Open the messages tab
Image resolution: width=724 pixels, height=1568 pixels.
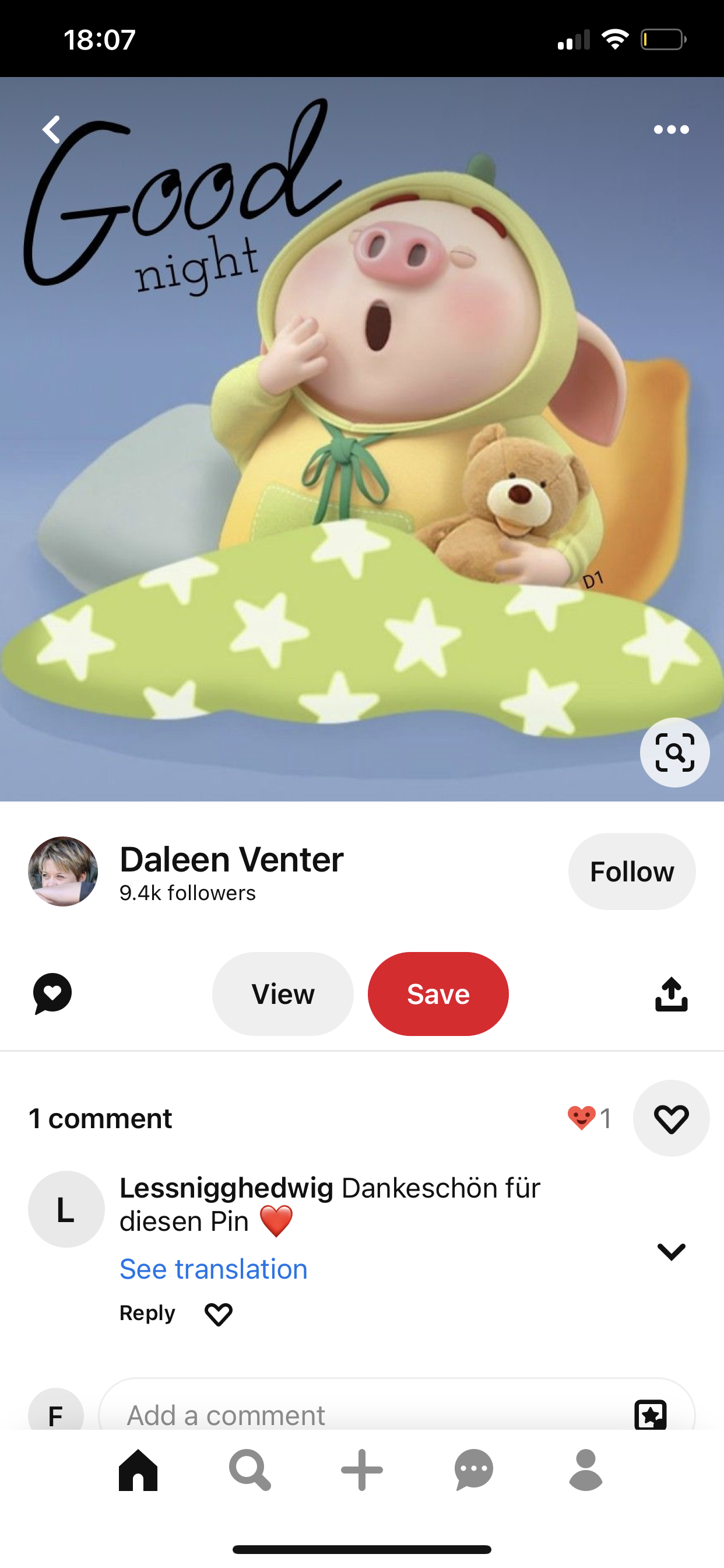(x=474, y=1470)
